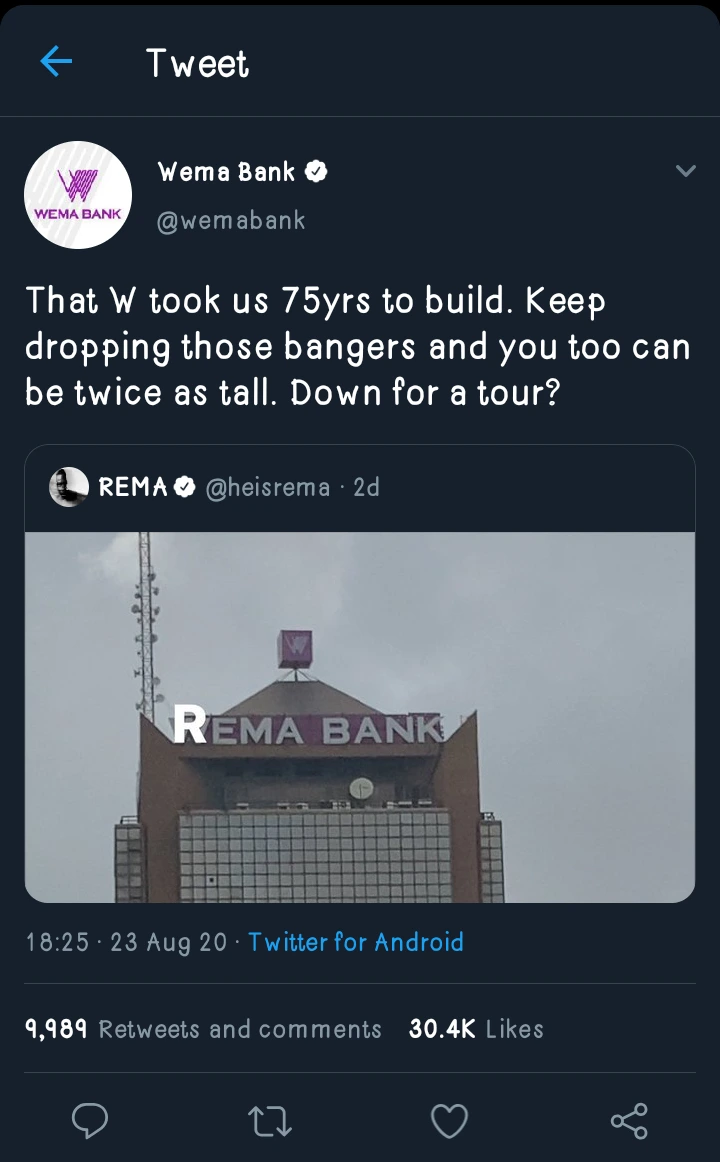This screenshot has height=1162, width=720.
Task: Share this tweet
Action: tap(629, 1121)
